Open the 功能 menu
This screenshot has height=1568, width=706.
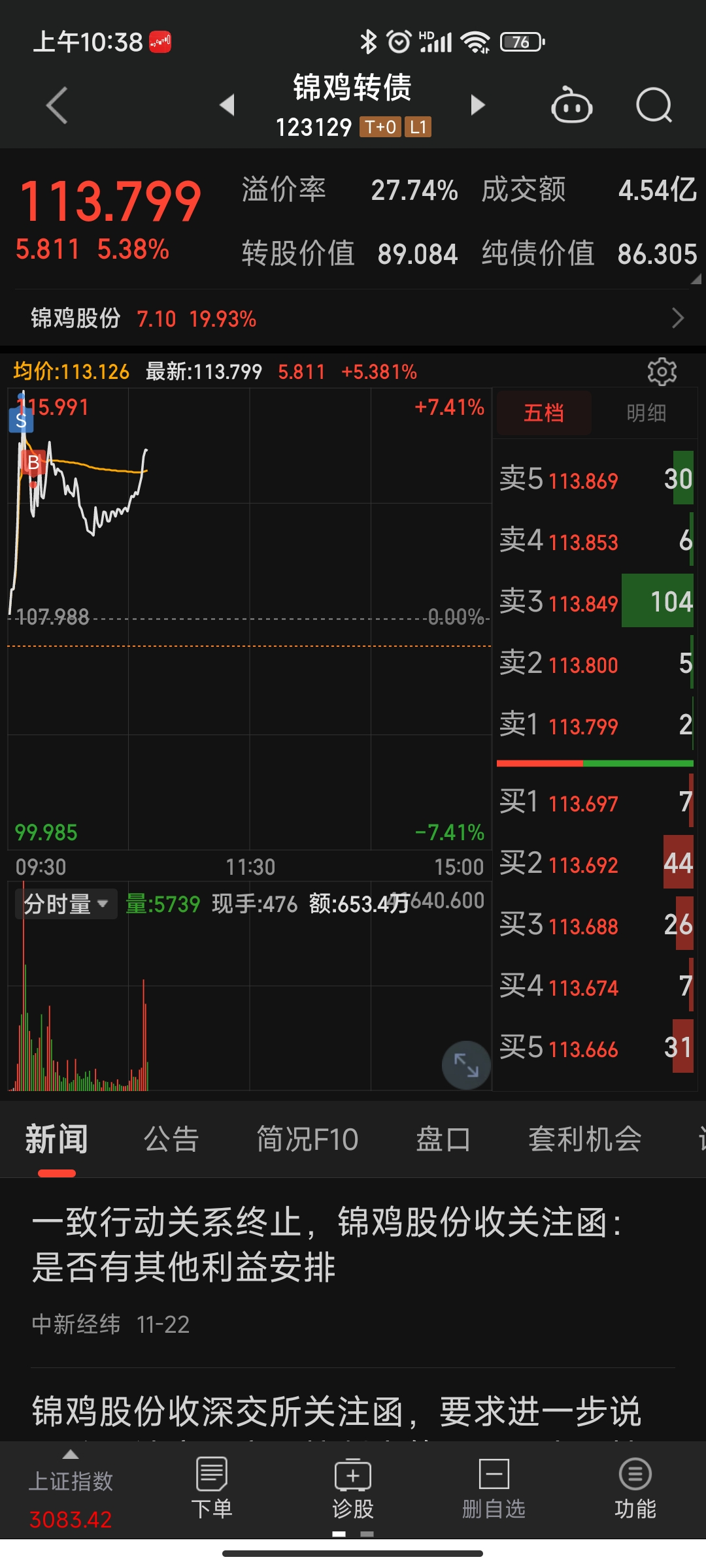coord(635,1491)
